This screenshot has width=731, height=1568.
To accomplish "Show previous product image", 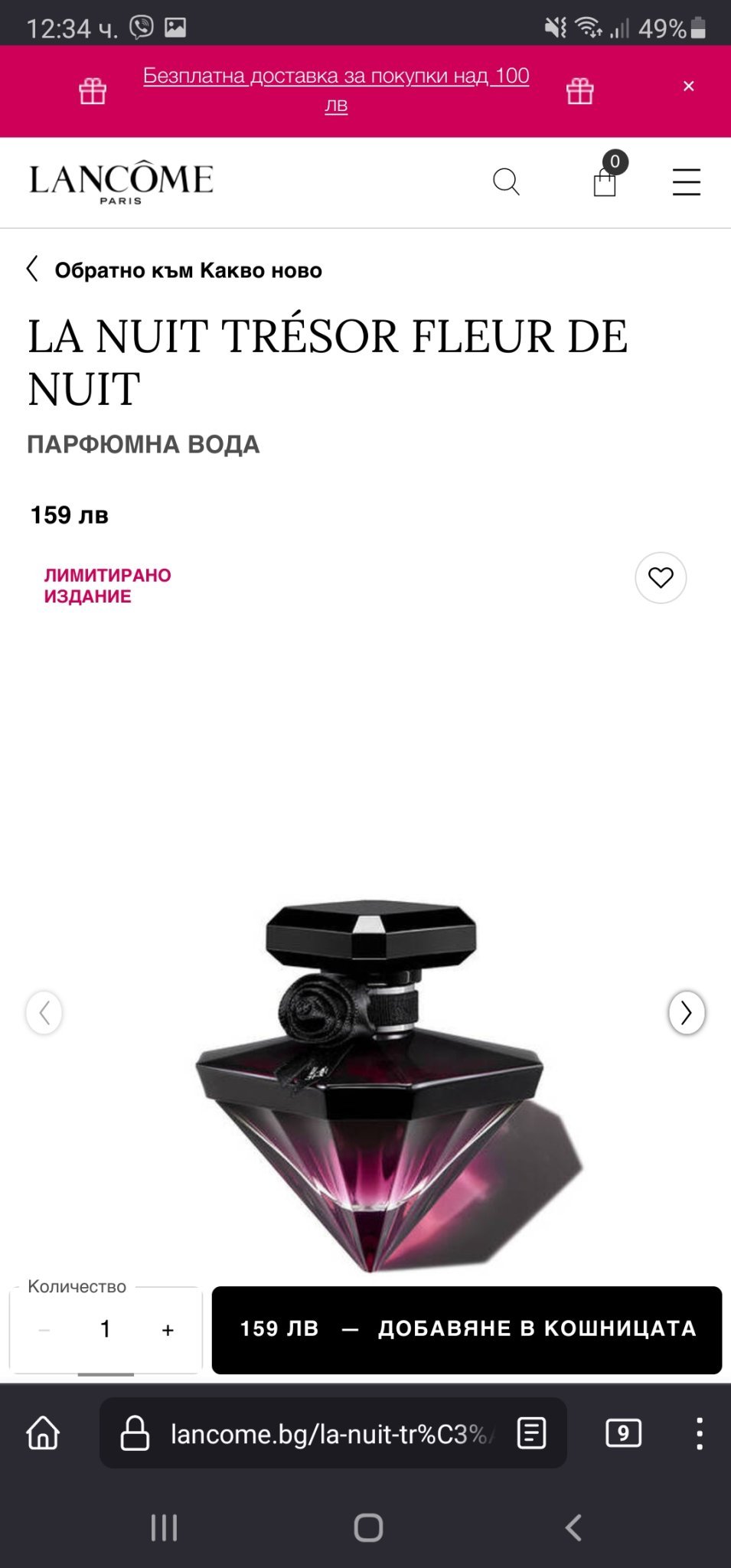I will [x=44, y=1012].
